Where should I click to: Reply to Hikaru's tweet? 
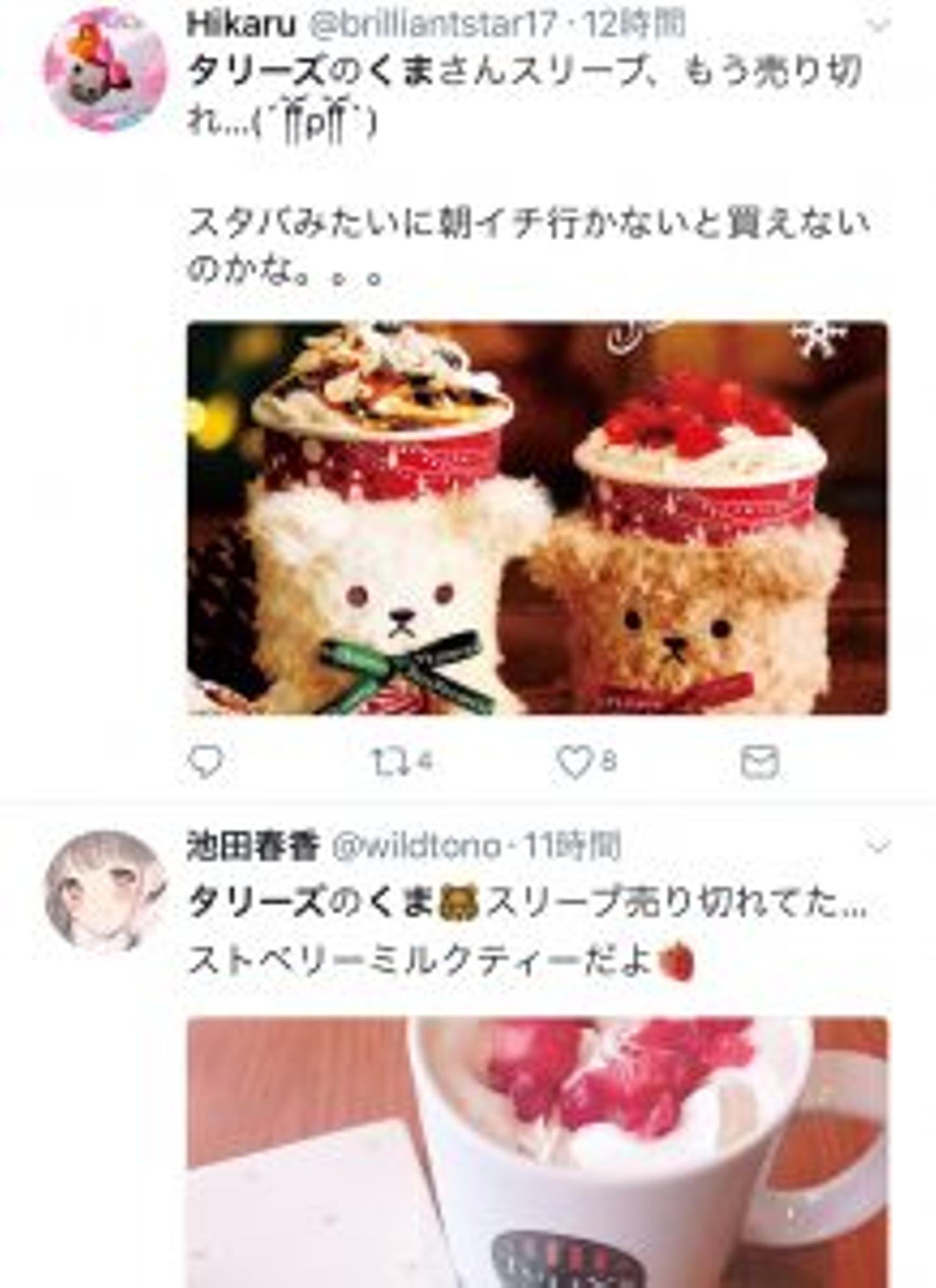205,762
